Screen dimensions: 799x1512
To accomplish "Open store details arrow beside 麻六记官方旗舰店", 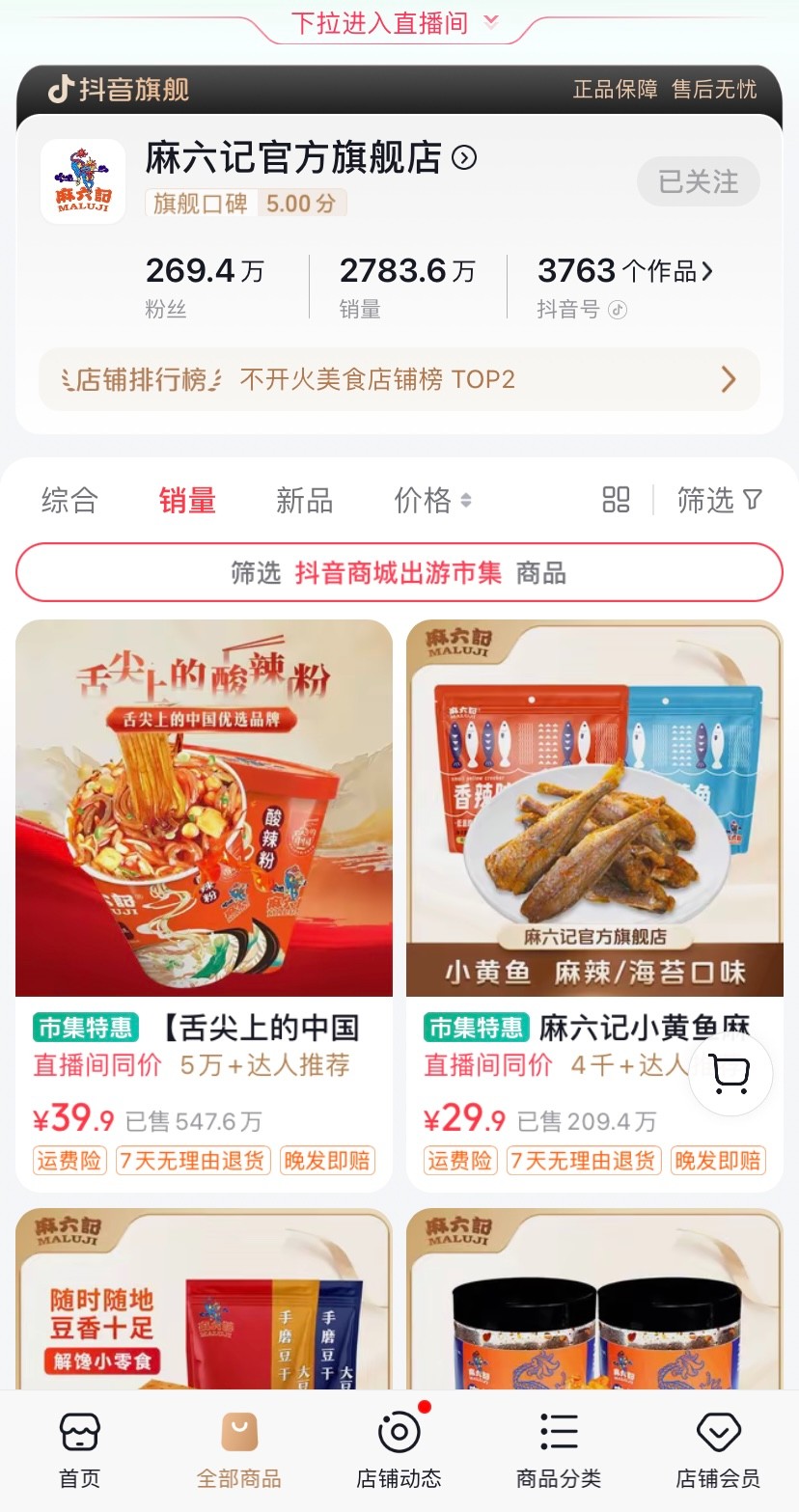I will (x=464, y=158).
